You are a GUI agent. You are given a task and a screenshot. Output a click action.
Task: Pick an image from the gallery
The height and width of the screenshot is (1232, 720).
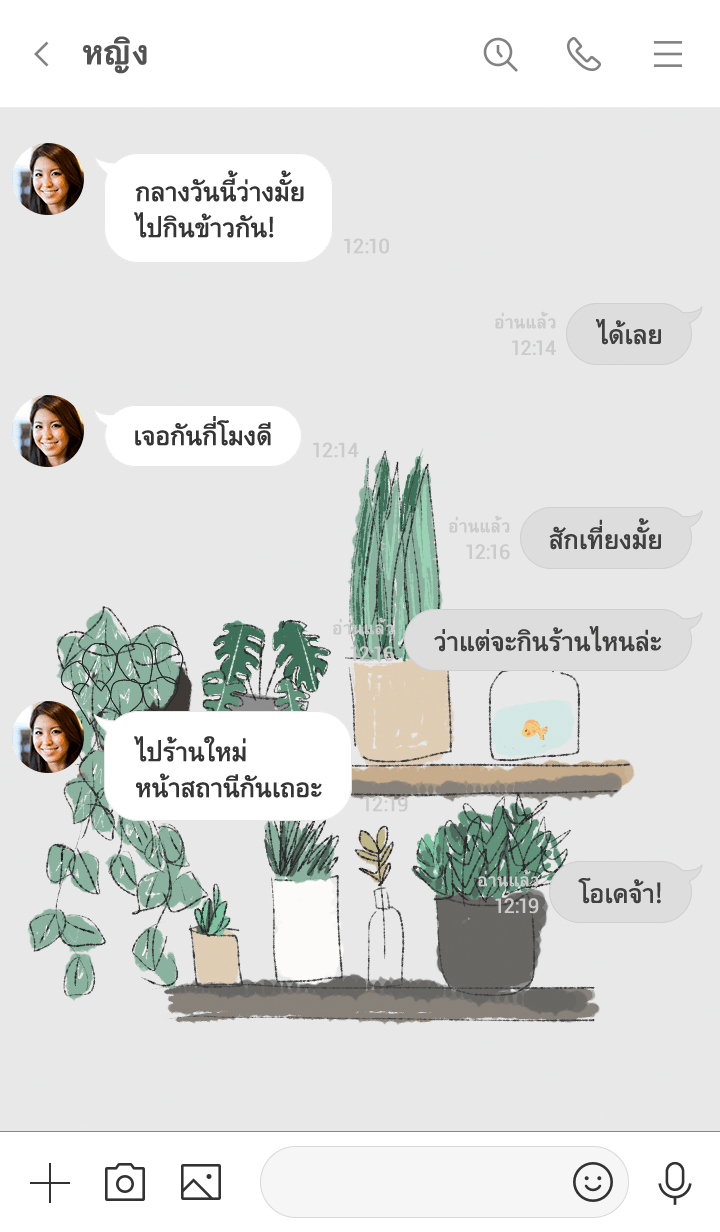coord(201,1183)
